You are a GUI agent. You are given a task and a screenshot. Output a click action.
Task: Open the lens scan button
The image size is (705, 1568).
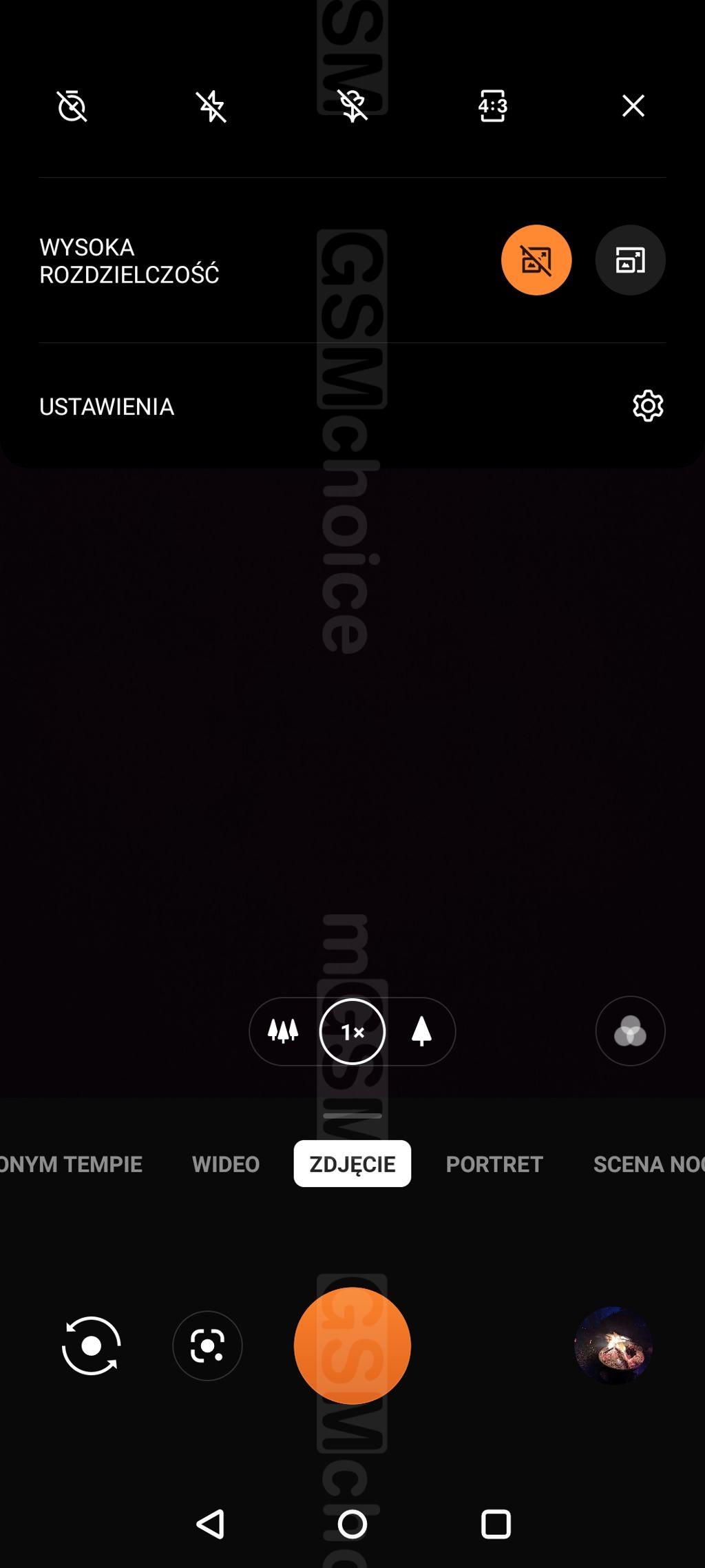[207, 1345]
